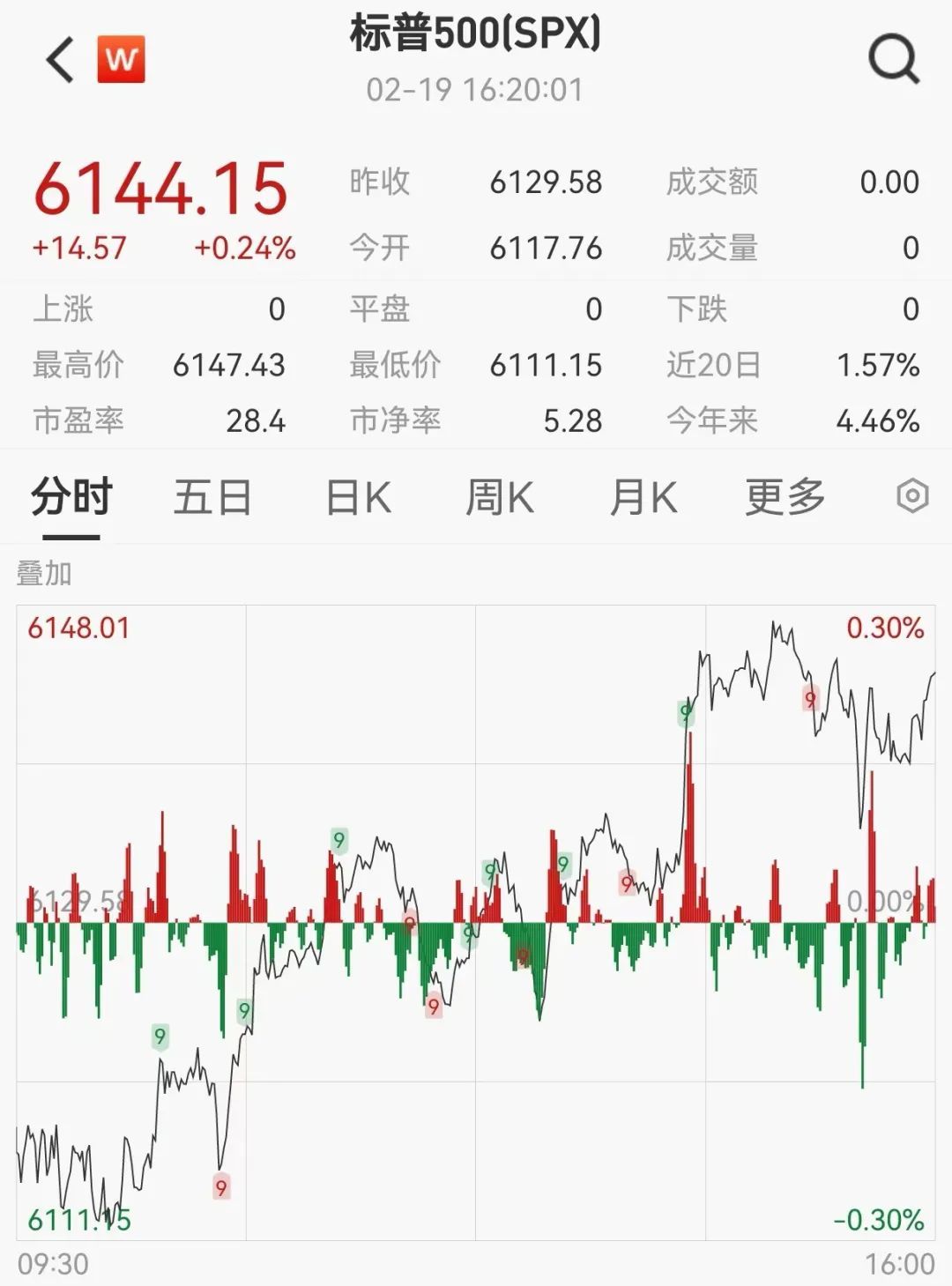Switch to the 日K daily chart tab

tap(359, 497)
